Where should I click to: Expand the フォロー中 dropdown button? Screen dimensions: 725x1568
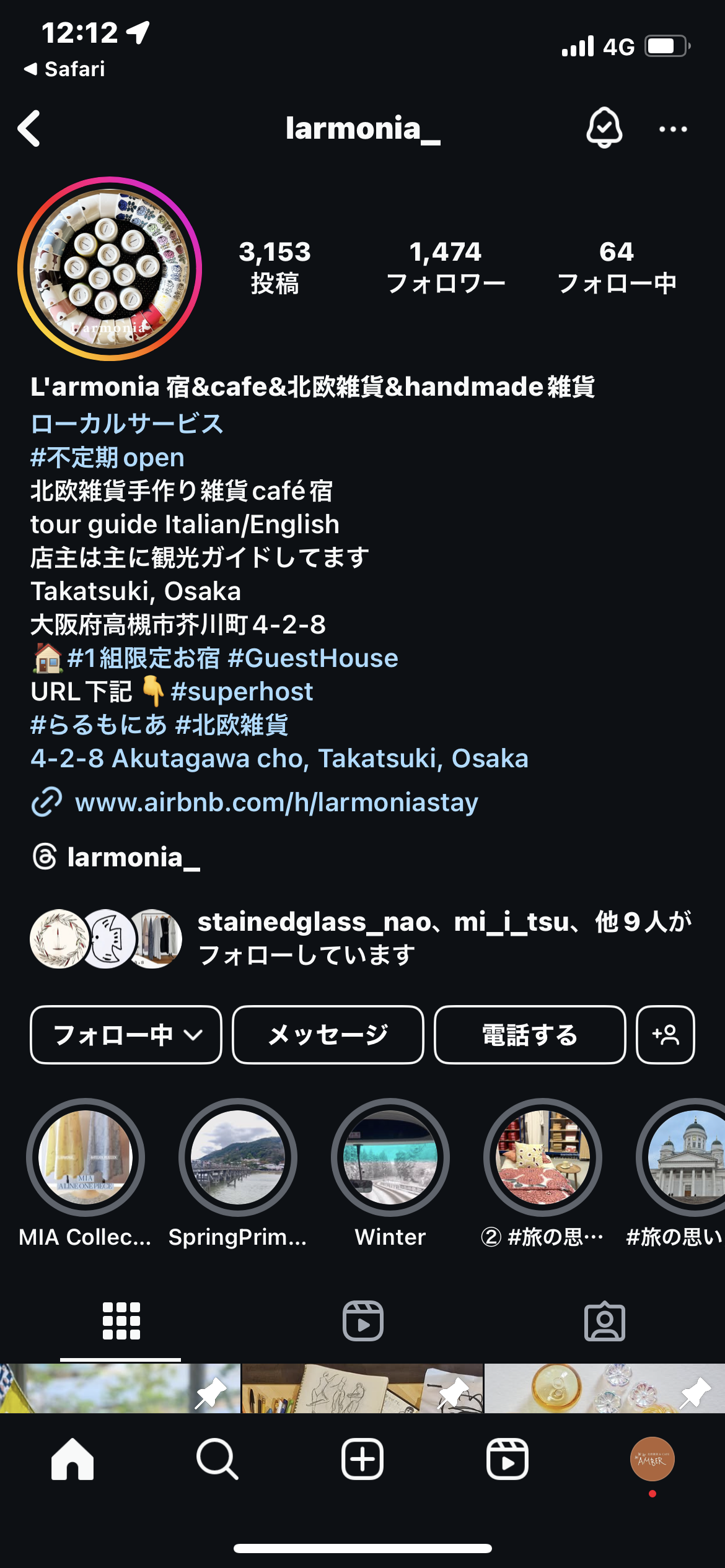[126, 1035]
